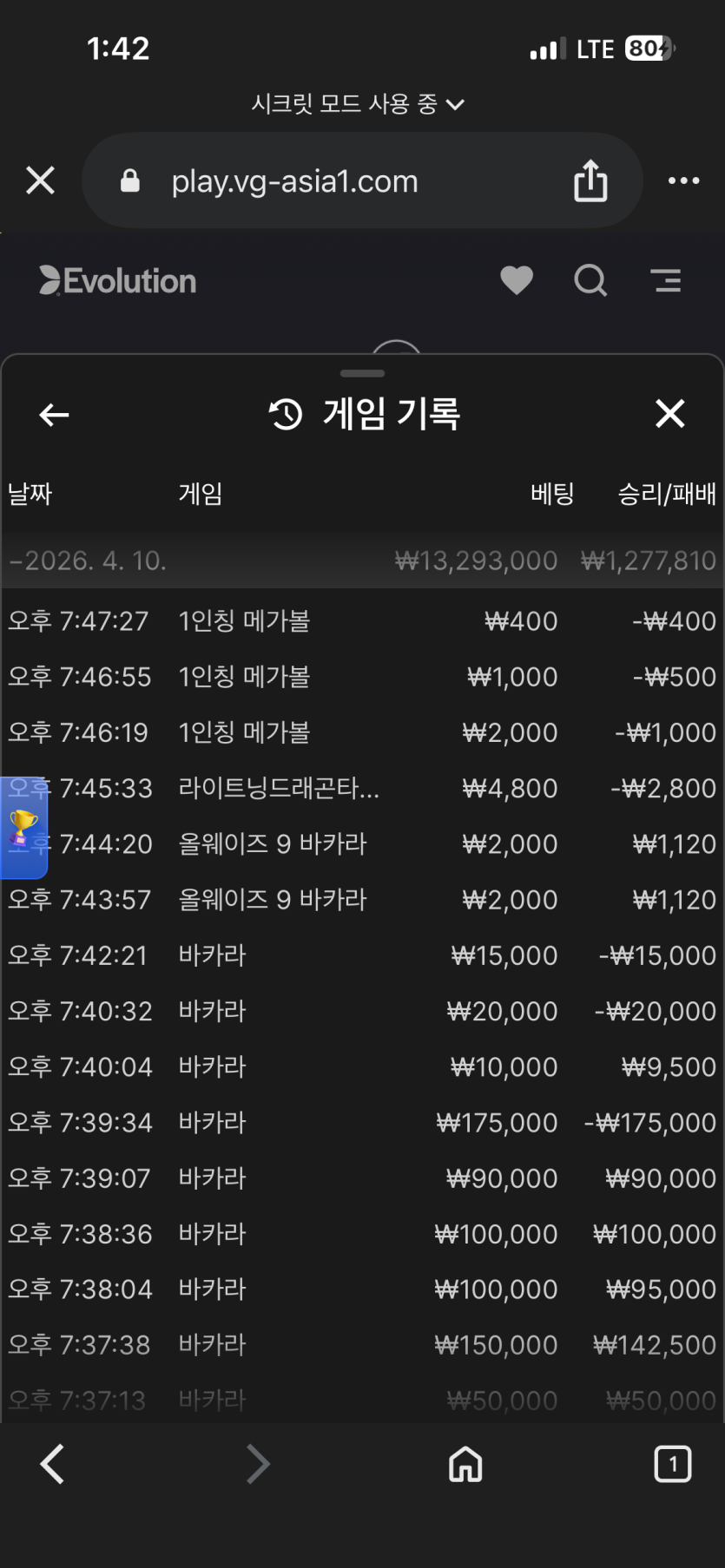The image size is (725, 1568).
Task: Go to browser home page
Action: coord(465,1464)
